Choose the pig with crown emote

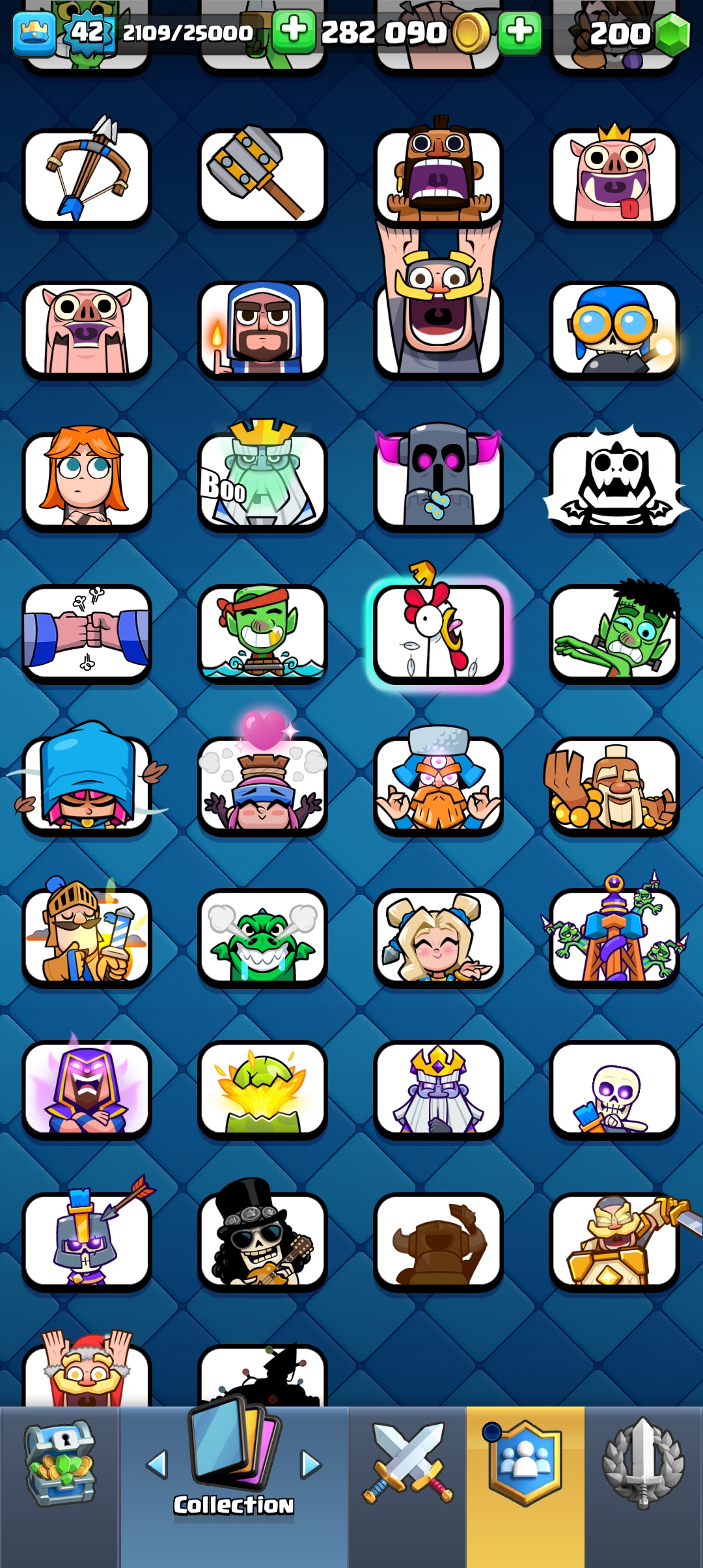[614, 177]
